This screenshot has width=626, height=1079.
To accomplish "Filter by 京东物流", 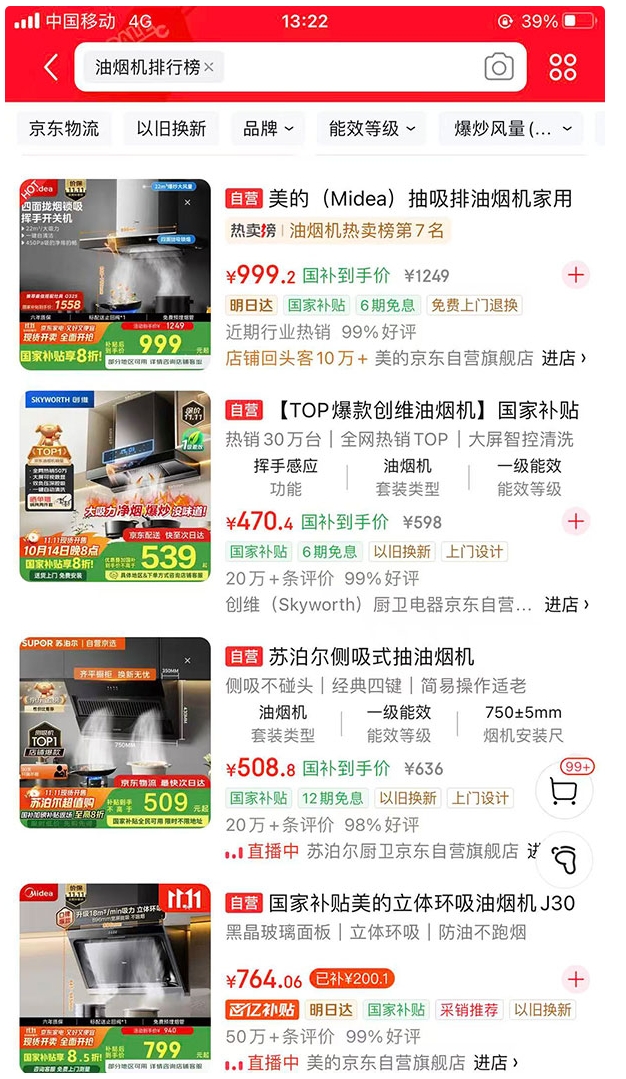I will 64,128.
